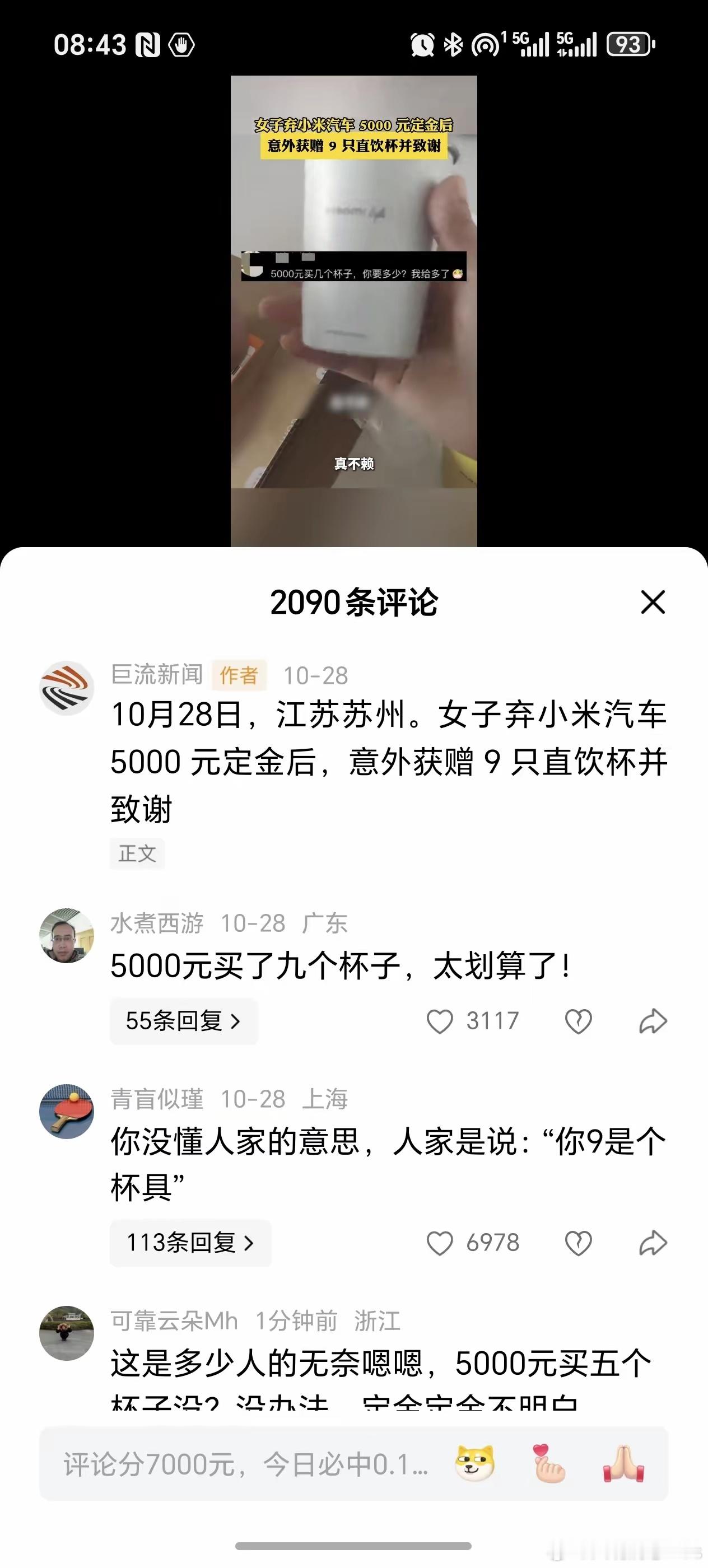Like 青盲似瑾's comment showing 6978 likes
Viewport: 708px width, 1568px height.
[x=442, y=1243]
